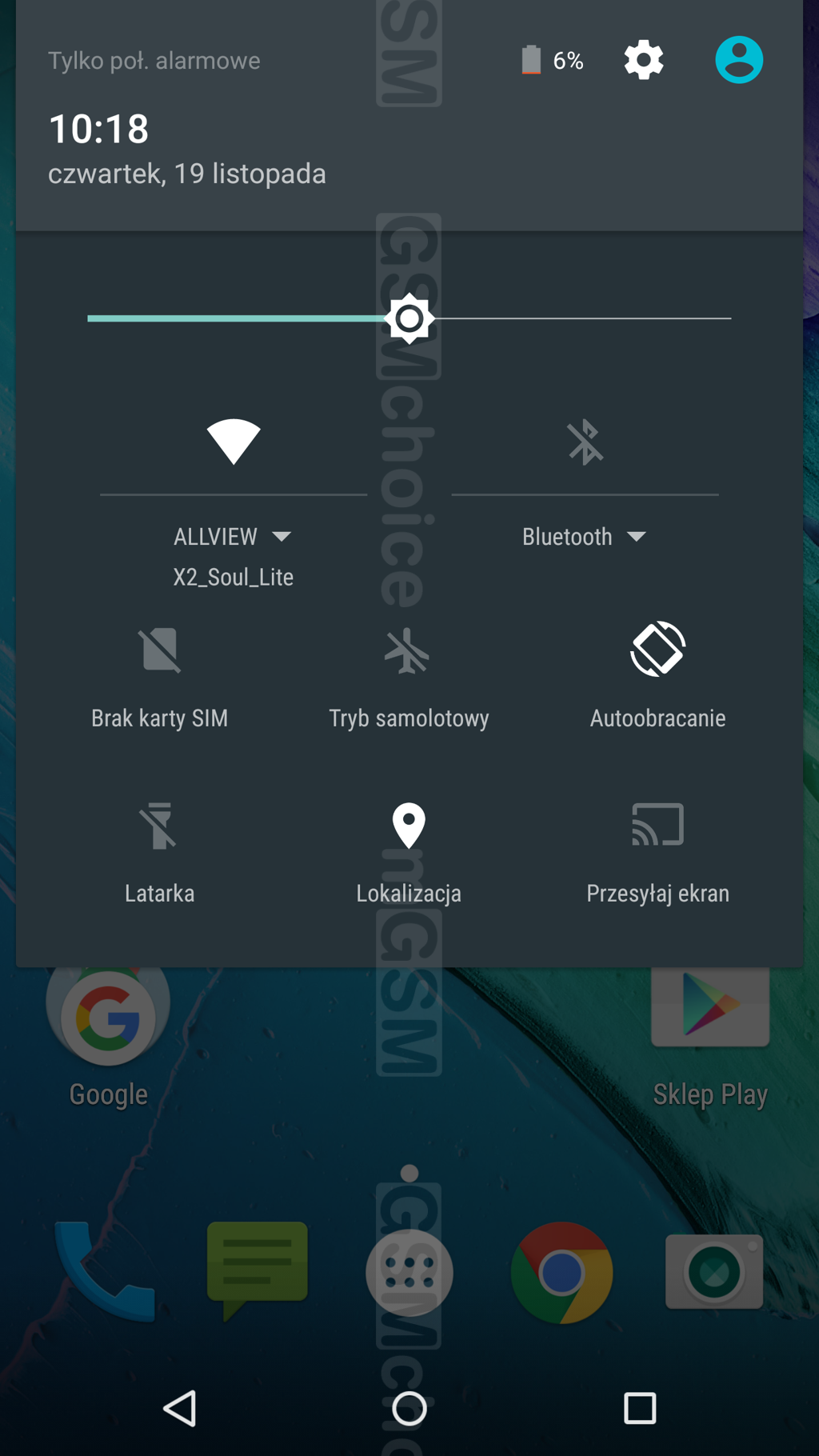Open settings via the gear icon
Image resolution: width=819 pixels, height=1456 pixels.
point(644,60)
